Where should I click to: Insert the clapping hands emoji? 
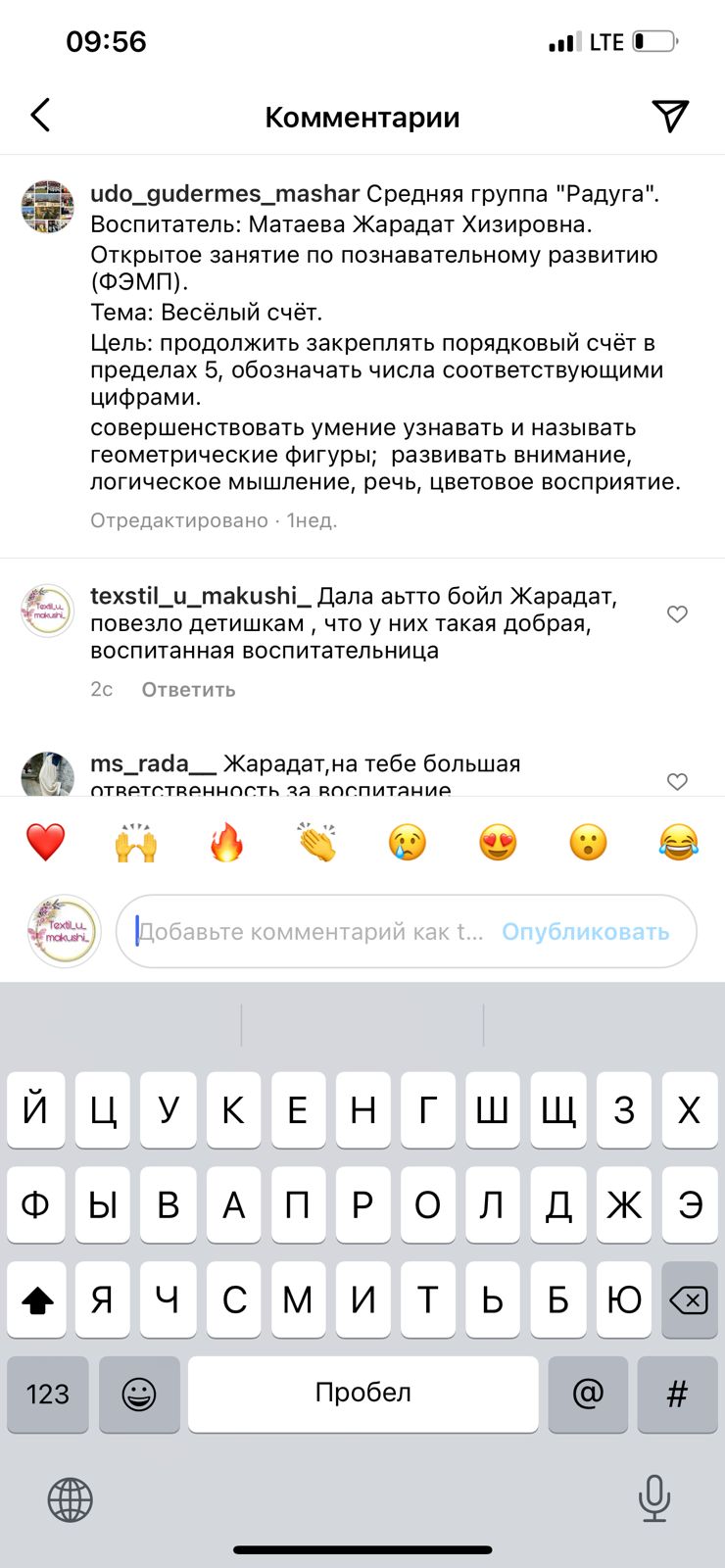pyautogui.click(x=317, y=842)
